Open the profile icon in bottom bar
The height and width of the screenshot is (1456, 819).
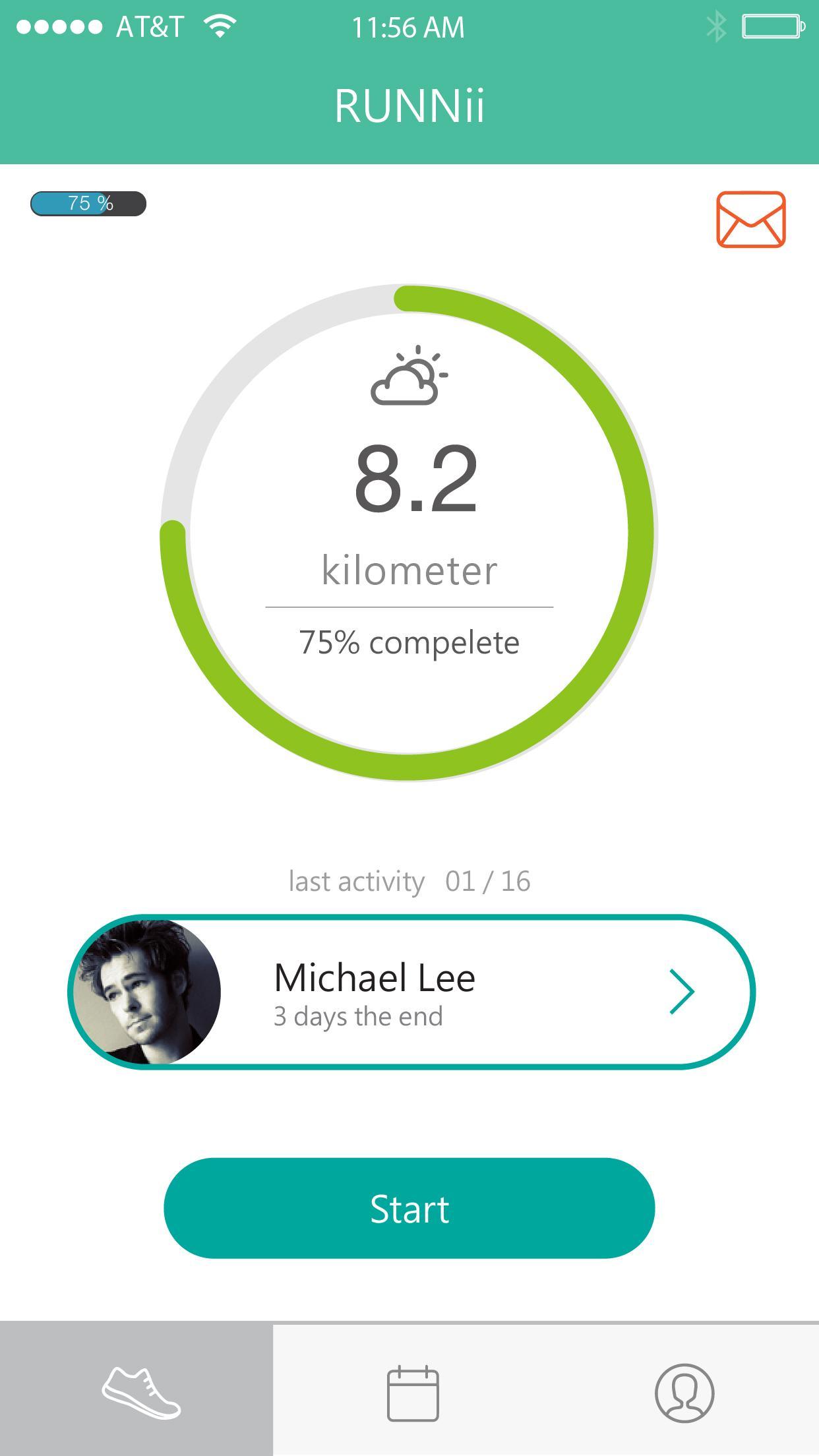tap(682, 1395)
